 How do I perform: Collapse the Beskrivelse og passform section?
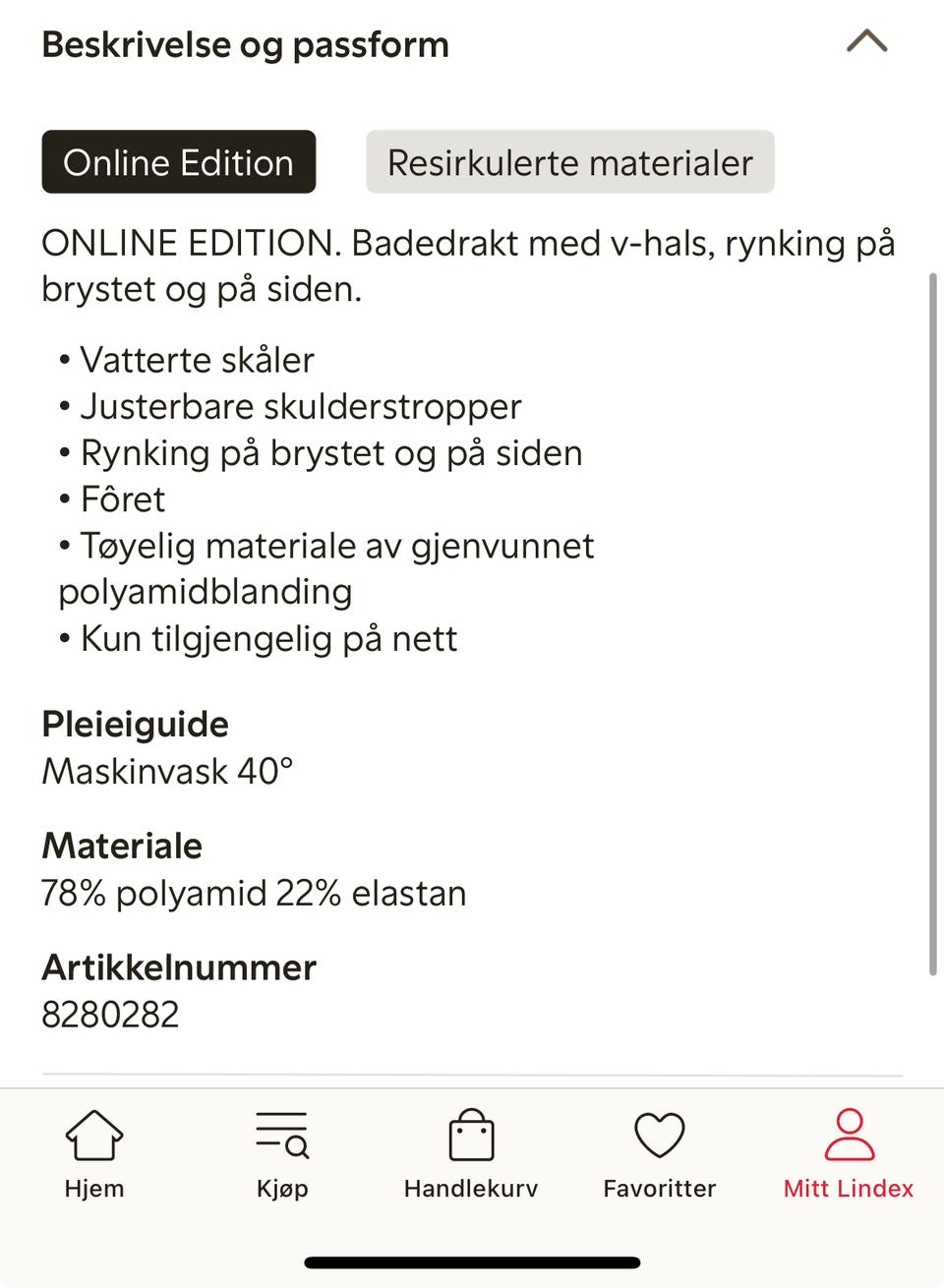865,41
